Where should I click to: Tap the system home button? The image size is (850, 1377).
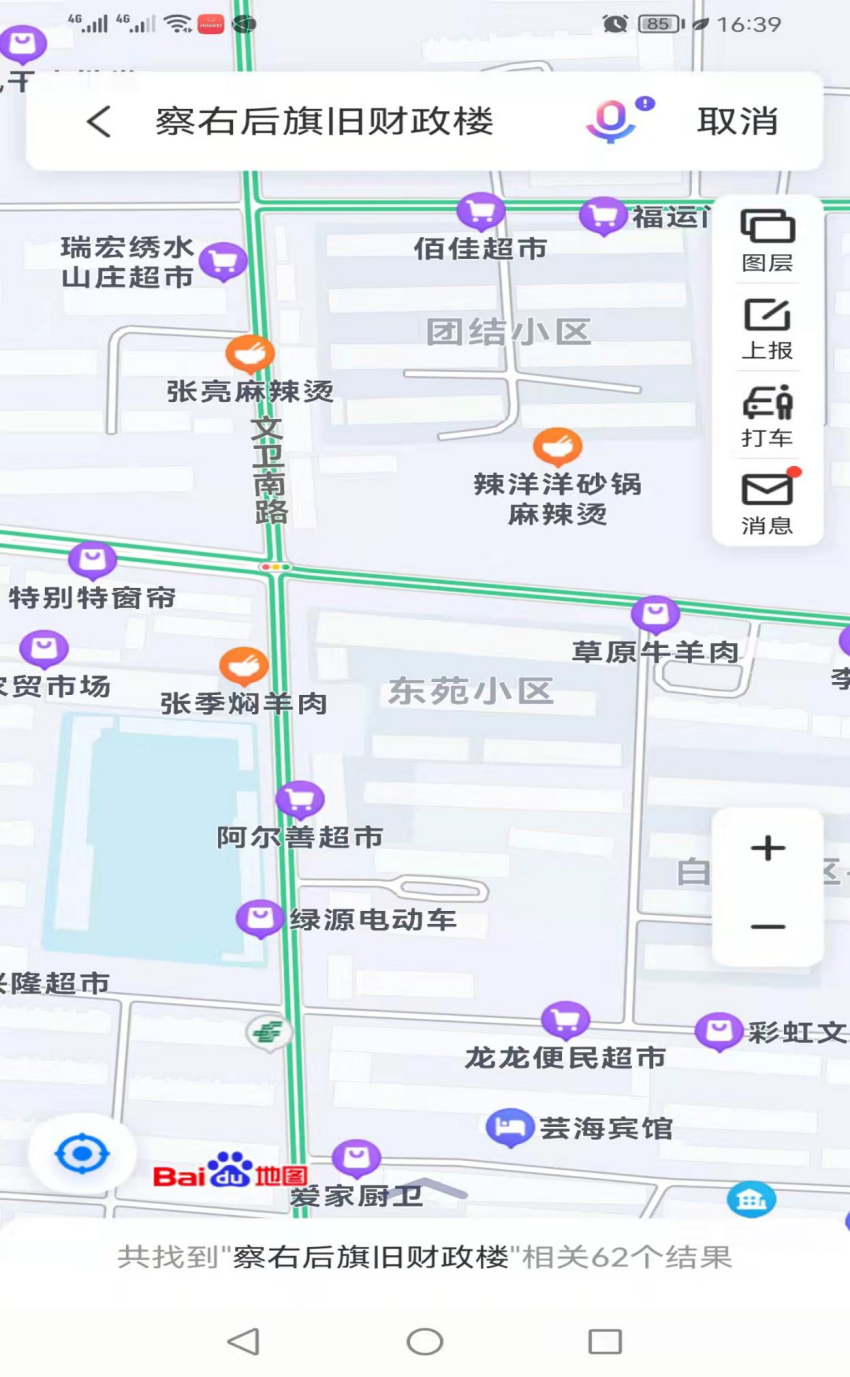tap(425, 1341)
